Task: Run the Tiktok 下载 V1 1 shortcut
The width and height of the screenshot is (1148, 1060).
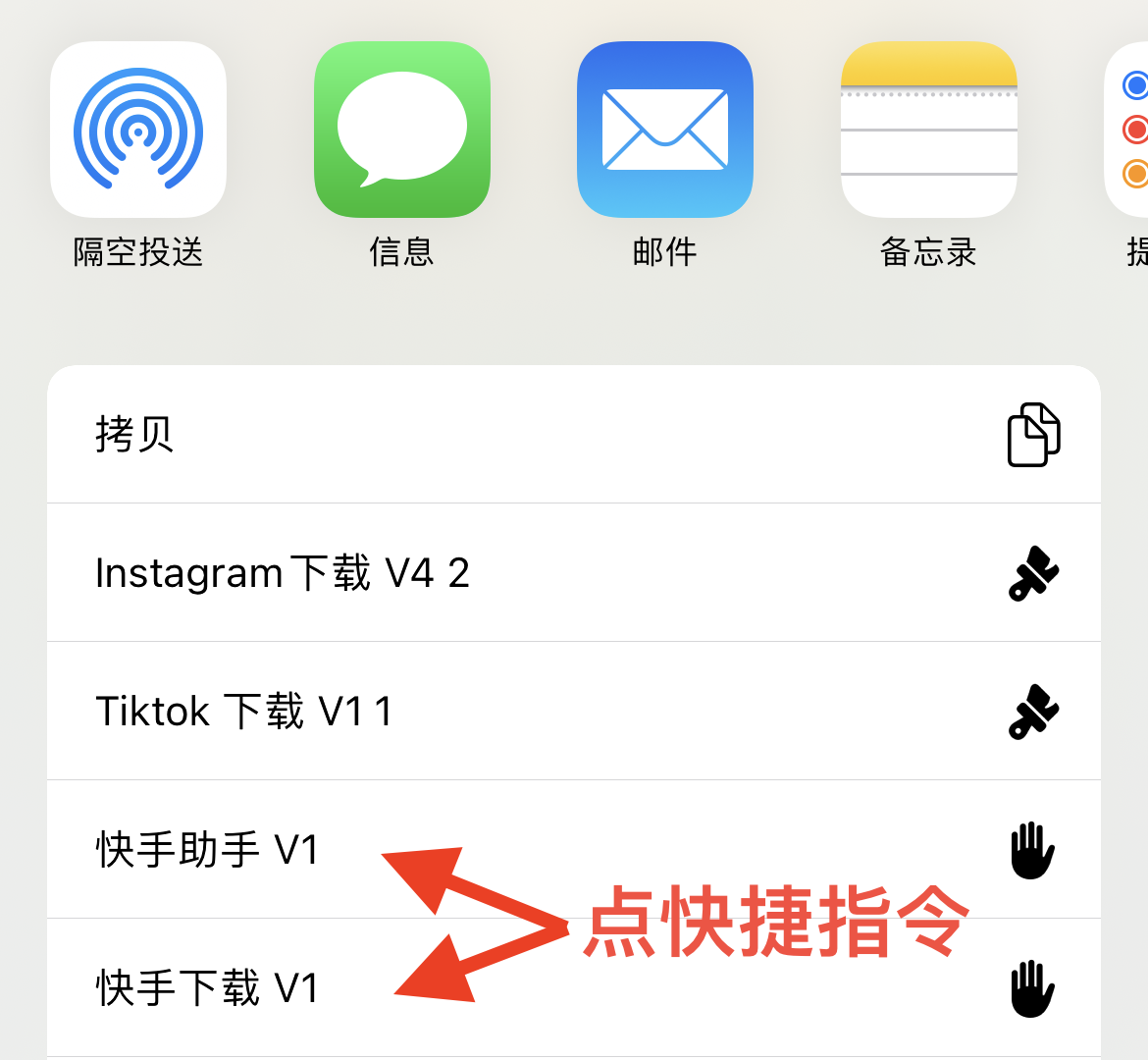Action: pos(574,712)
